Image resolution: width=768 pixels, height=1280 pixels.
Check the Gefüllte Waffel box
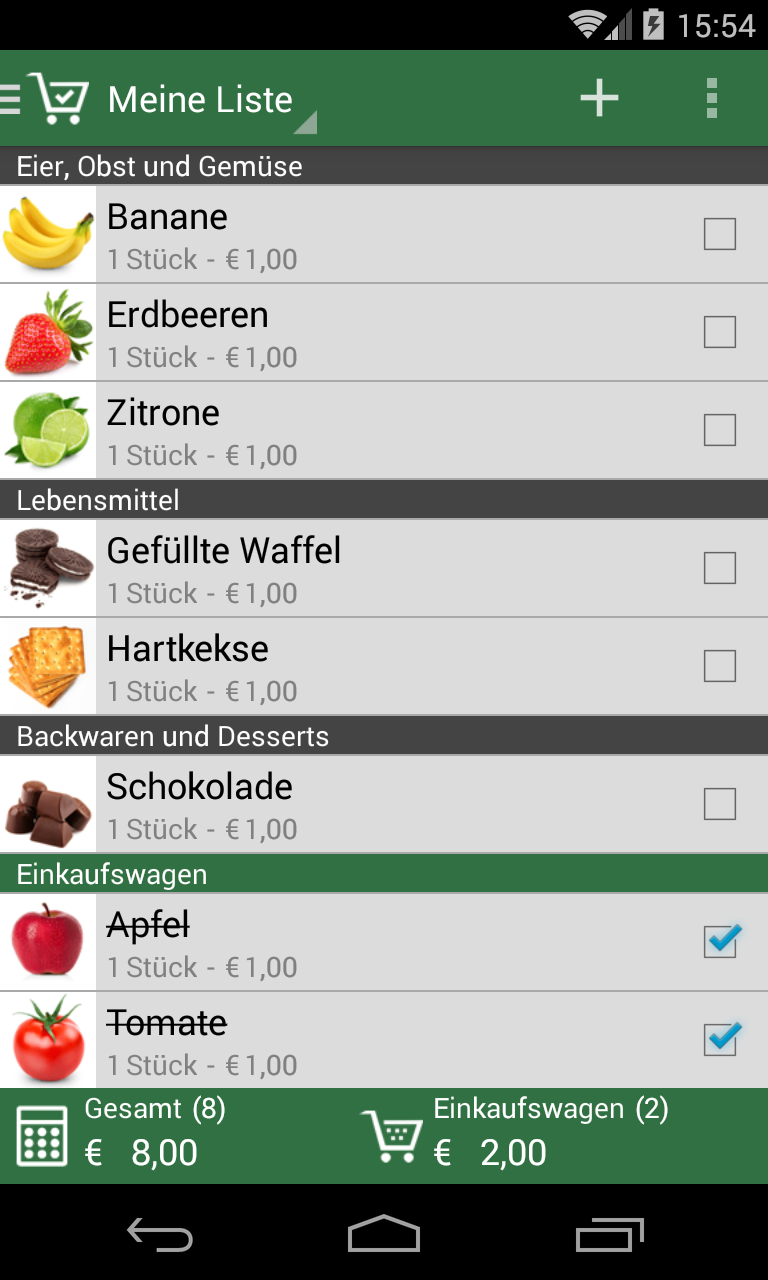(x=720, y=568)
